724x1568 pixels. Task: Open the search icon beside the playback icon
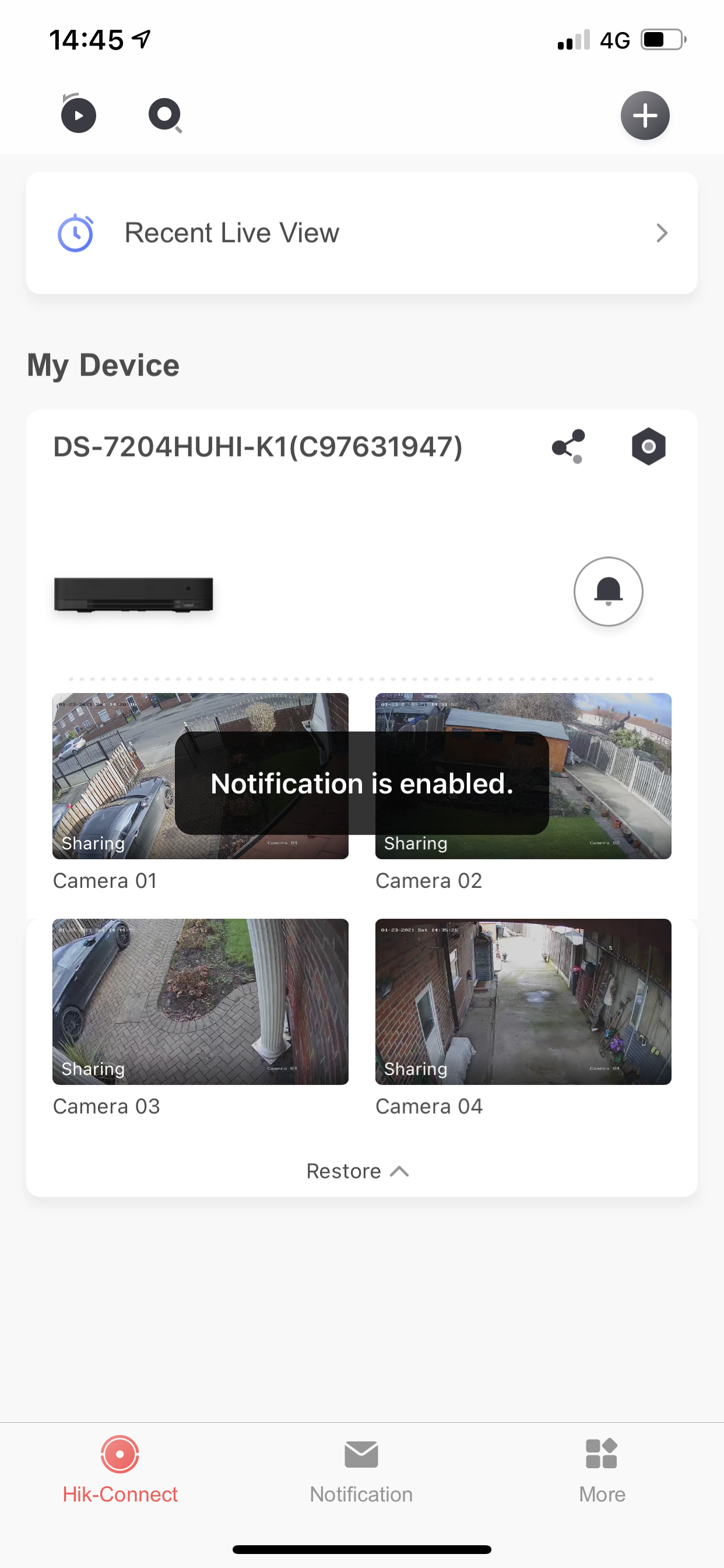(165, 114)
